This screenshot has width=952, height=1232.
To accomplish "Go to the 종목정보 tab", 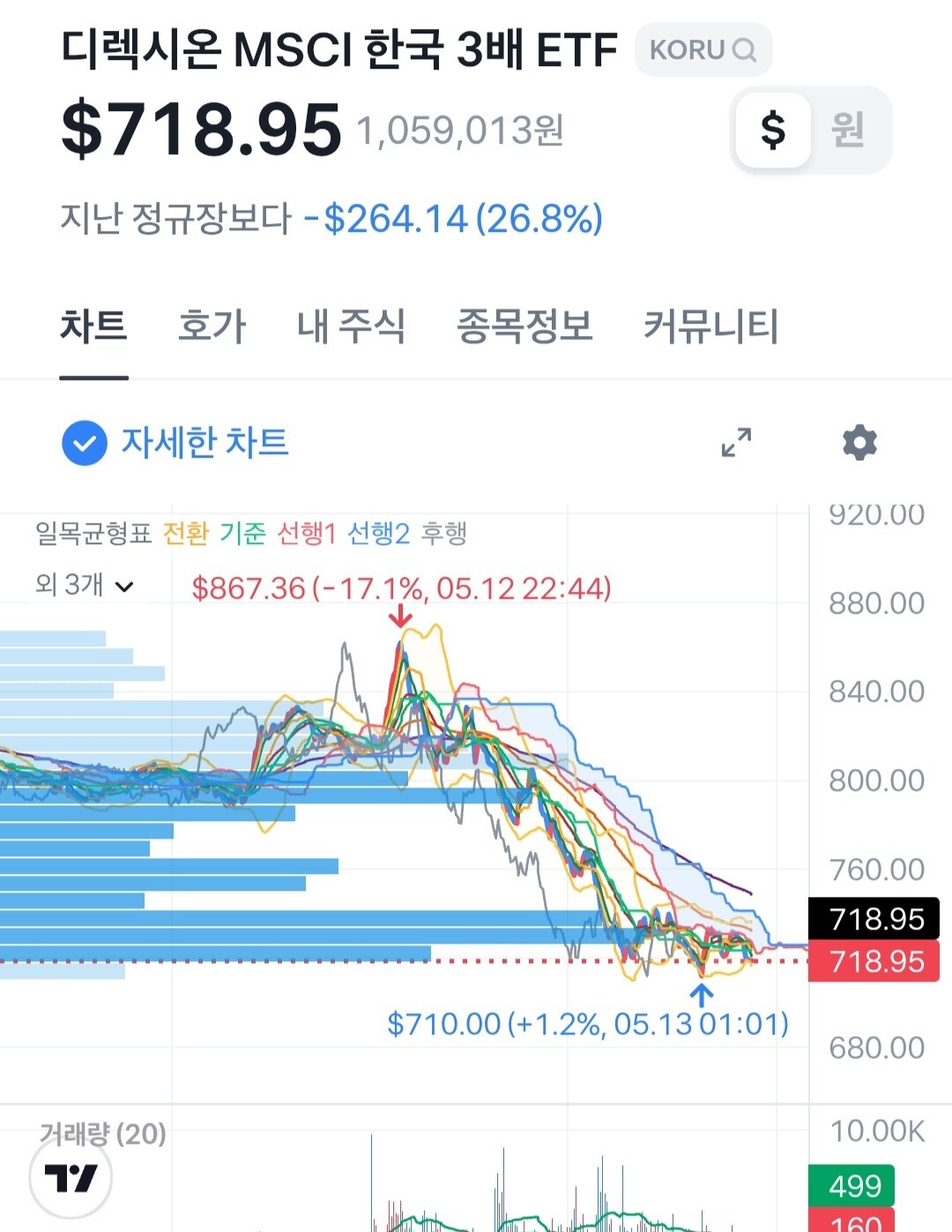I will [524, 326].
